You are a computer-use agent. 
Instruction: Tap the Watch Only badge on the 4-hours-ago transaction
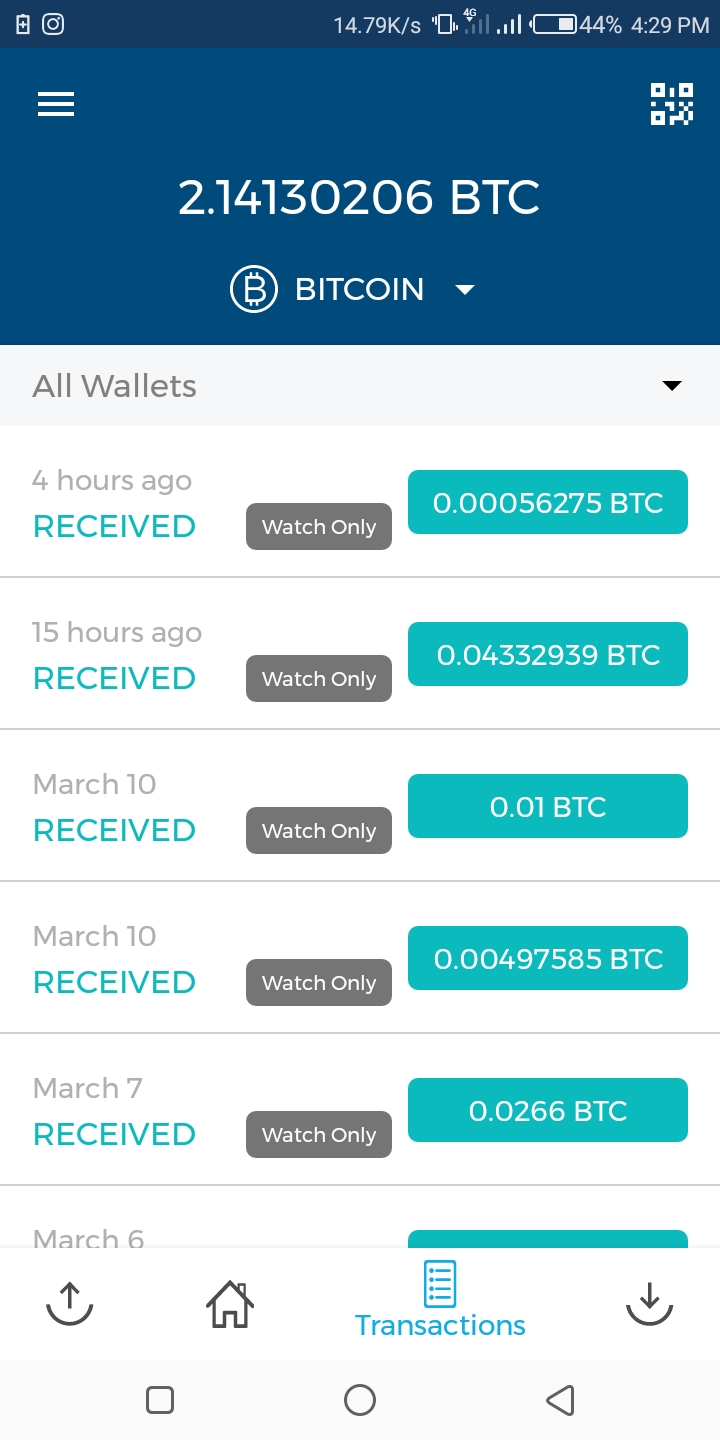coord(318,526)
